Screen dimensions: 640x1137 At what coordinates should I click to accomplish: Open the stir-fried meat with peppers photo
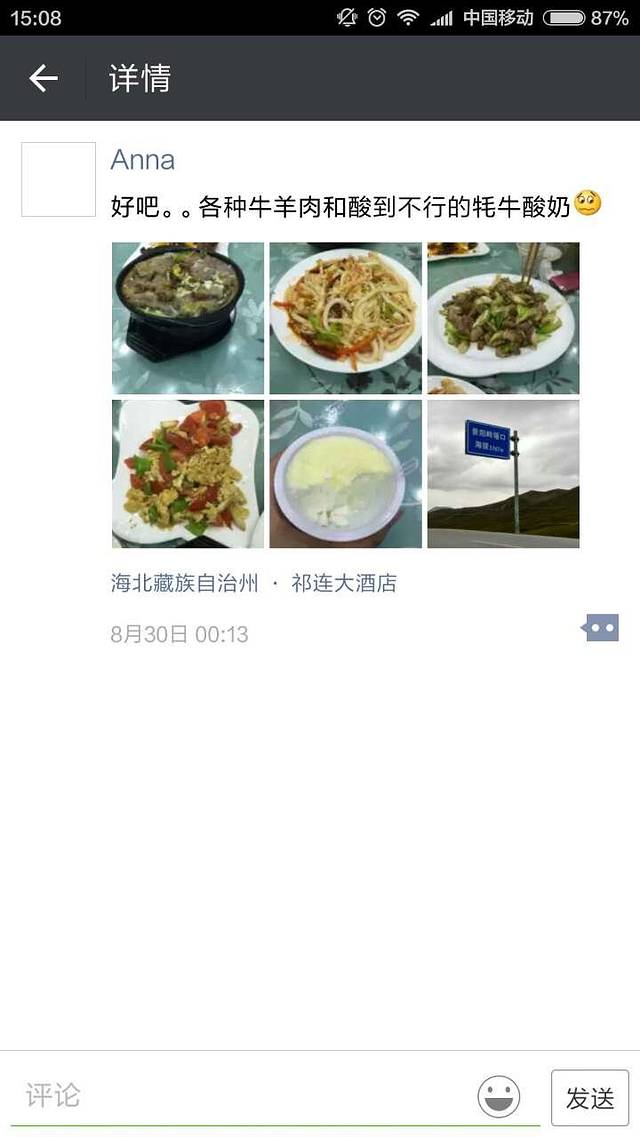(503, 318)
